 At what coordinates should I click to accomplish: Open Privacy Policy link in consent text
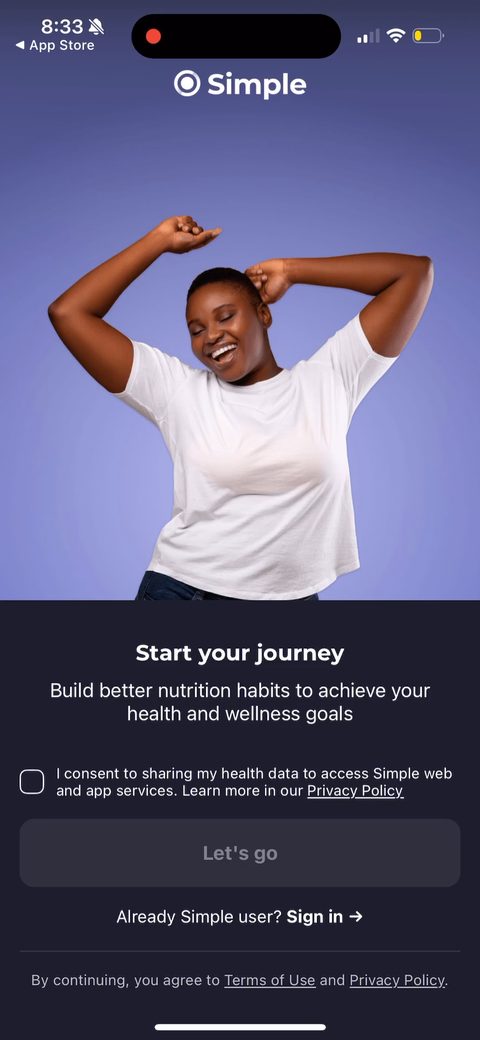pyautogui.click(x=355, y=791)
